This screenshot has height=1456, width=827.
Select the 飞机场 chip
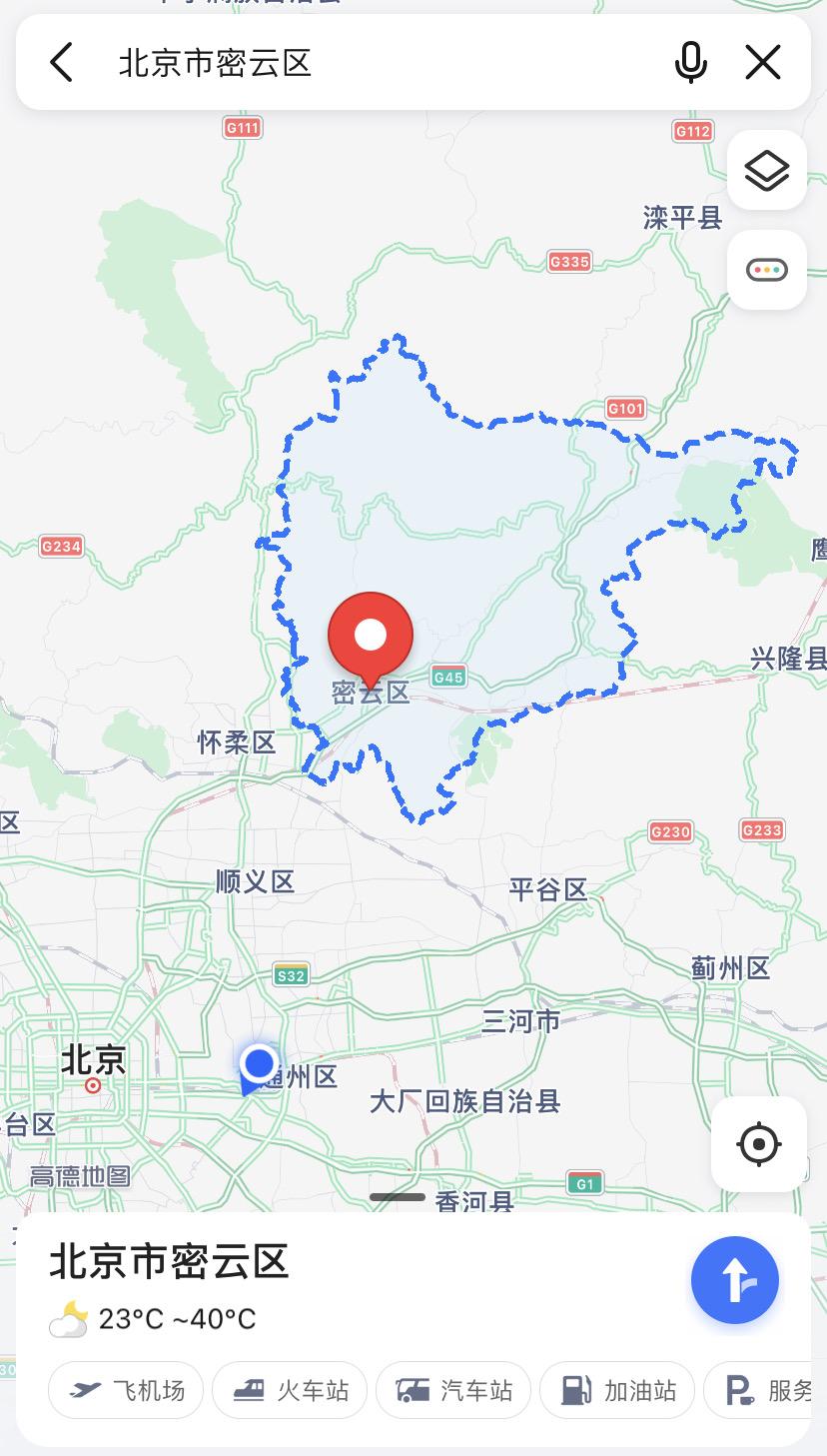[x=127, y=1390]
